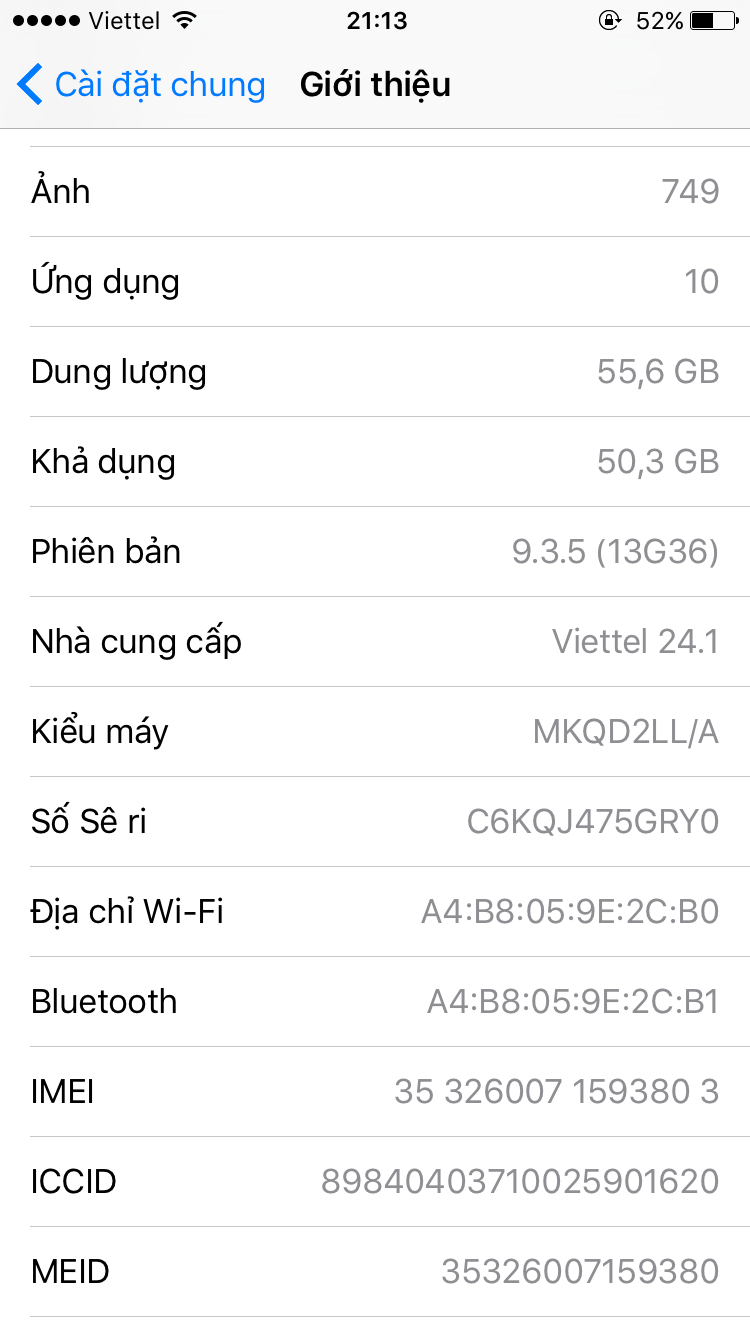Go back to Cài đặt chung
Image resolution: width=750 pixels, height=1334 pixels.
click(140, 85)
